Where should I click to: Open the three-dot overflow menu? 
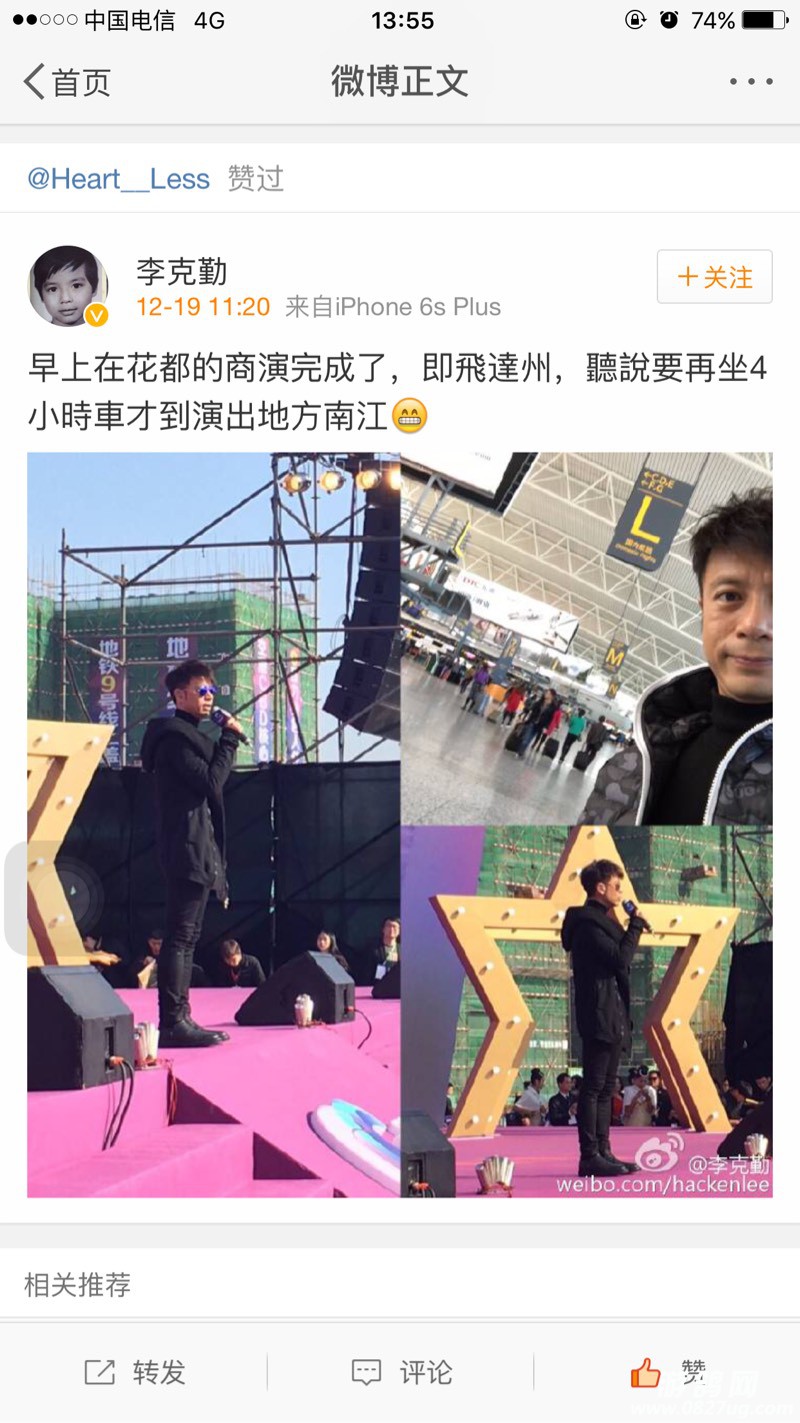(x=751, y=82)
